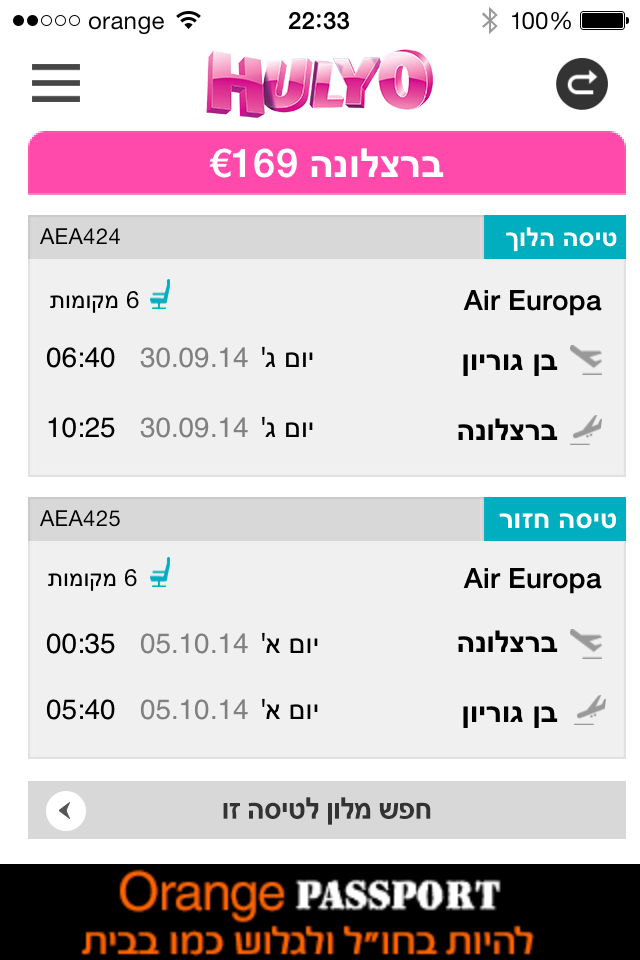Screen dimensions: 640x960
Task: Open the Orange Passport banner
Action: tap(320, 912)
